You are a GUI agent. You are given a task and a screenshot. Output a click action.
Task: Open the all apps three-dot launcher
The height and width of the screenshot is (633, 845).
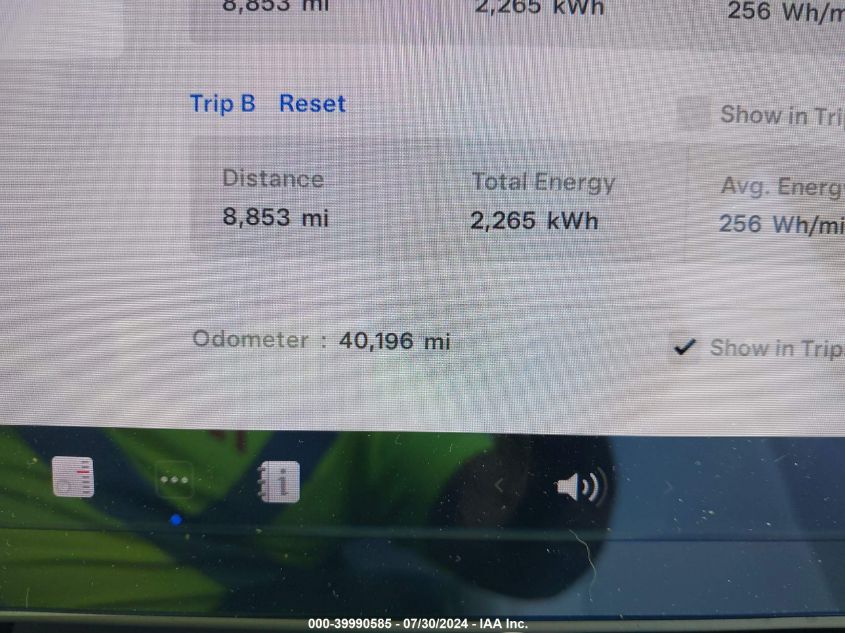coord(175,480)
